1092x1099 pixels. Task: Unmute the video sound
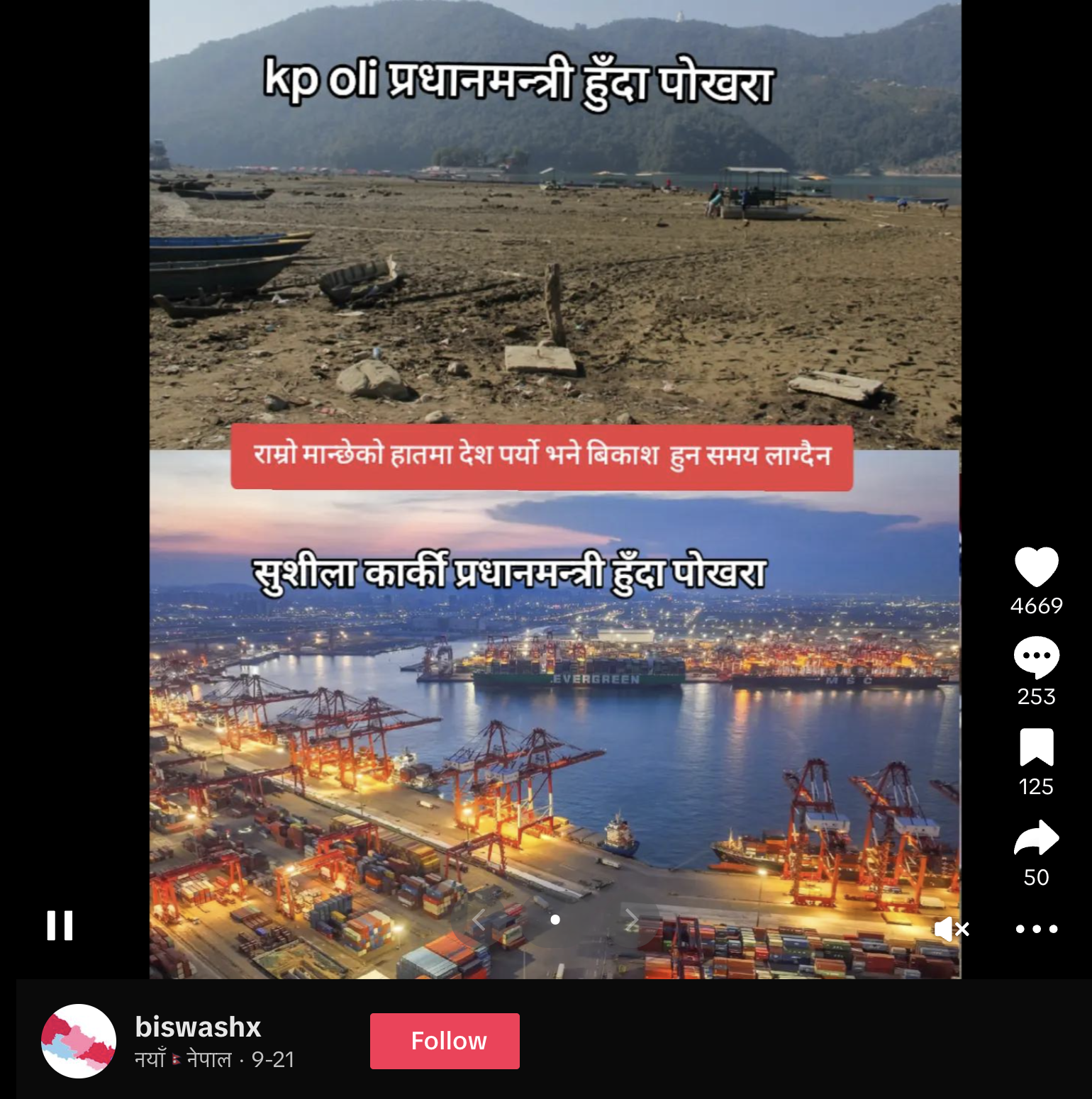coord(951,929)
